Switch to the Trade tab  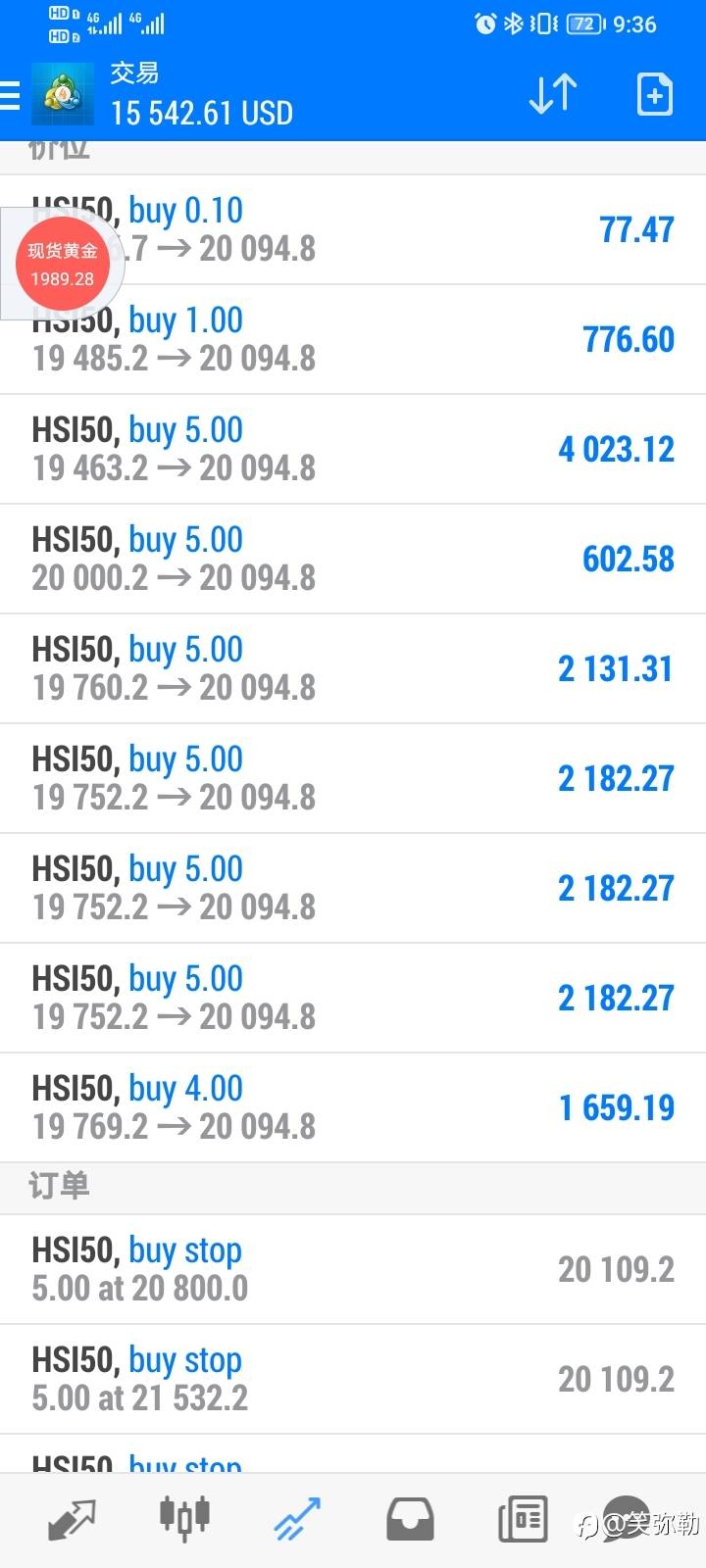pos(297,1519)
